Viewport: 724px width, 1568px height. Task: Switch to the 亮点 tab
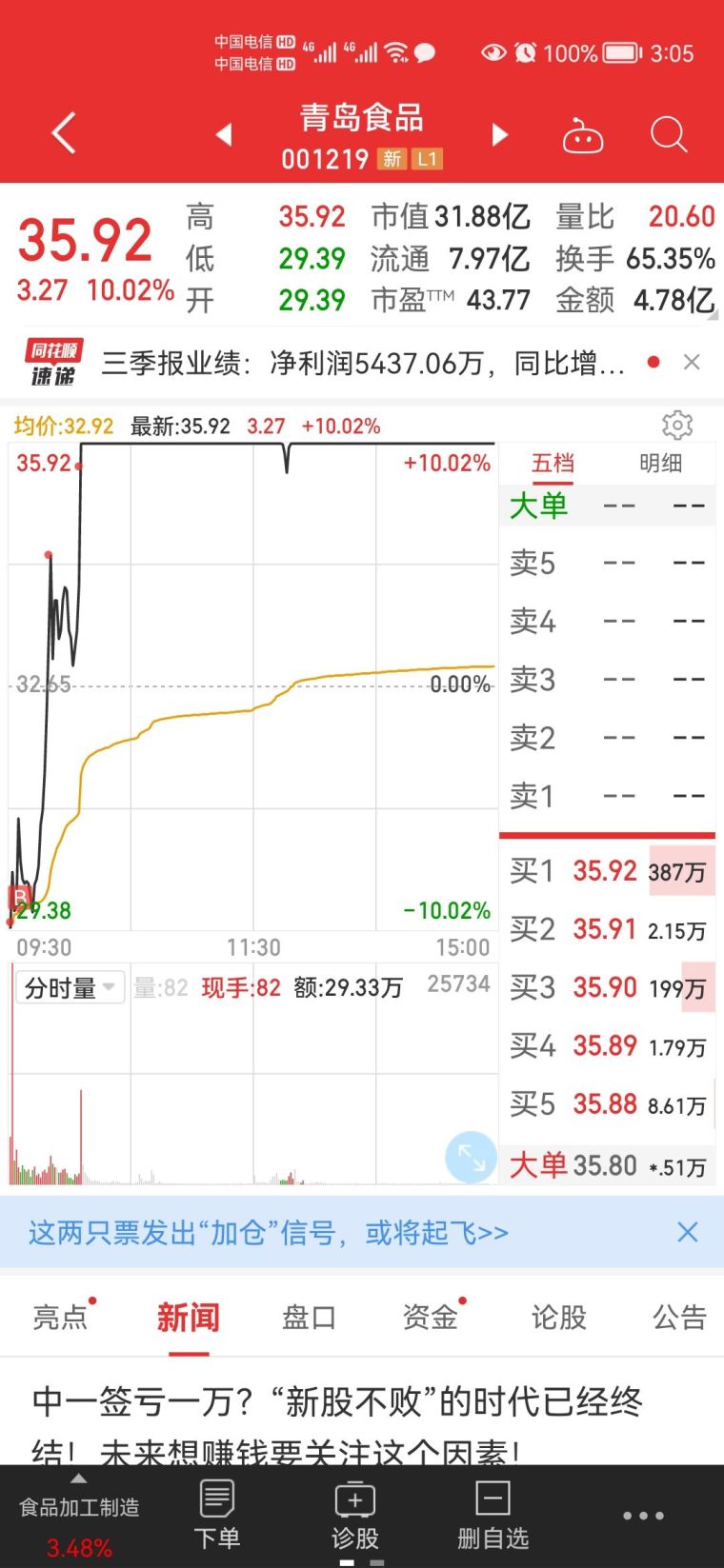[60, 1317]
